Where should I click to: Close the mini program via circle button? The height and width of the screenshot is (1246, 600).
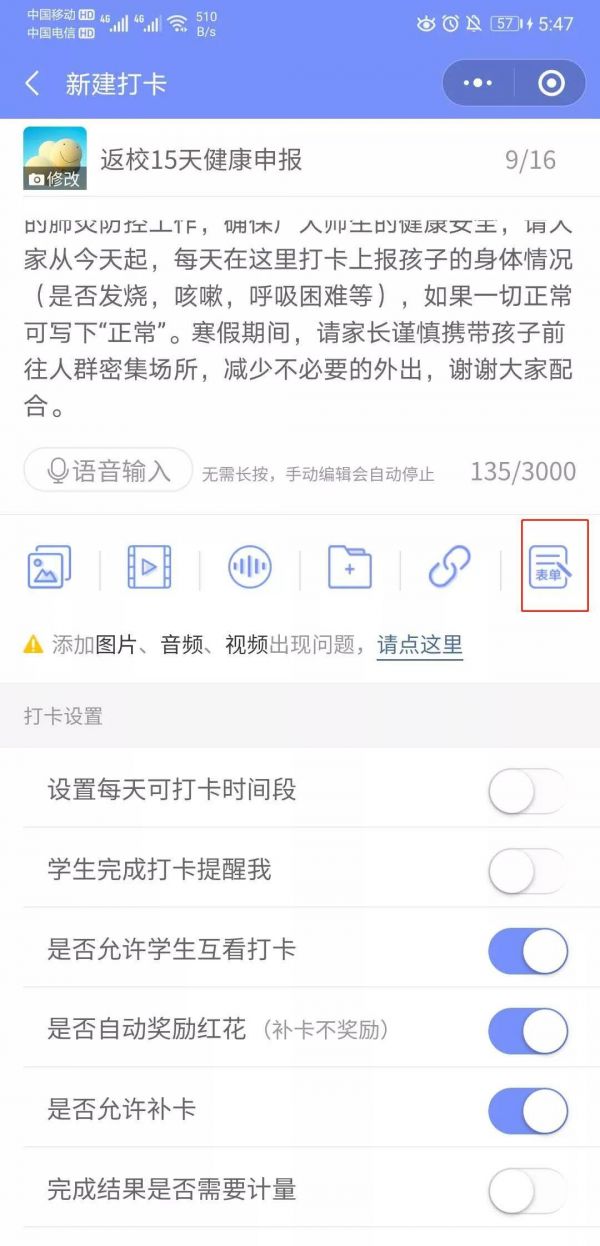[x=551, y=84]
